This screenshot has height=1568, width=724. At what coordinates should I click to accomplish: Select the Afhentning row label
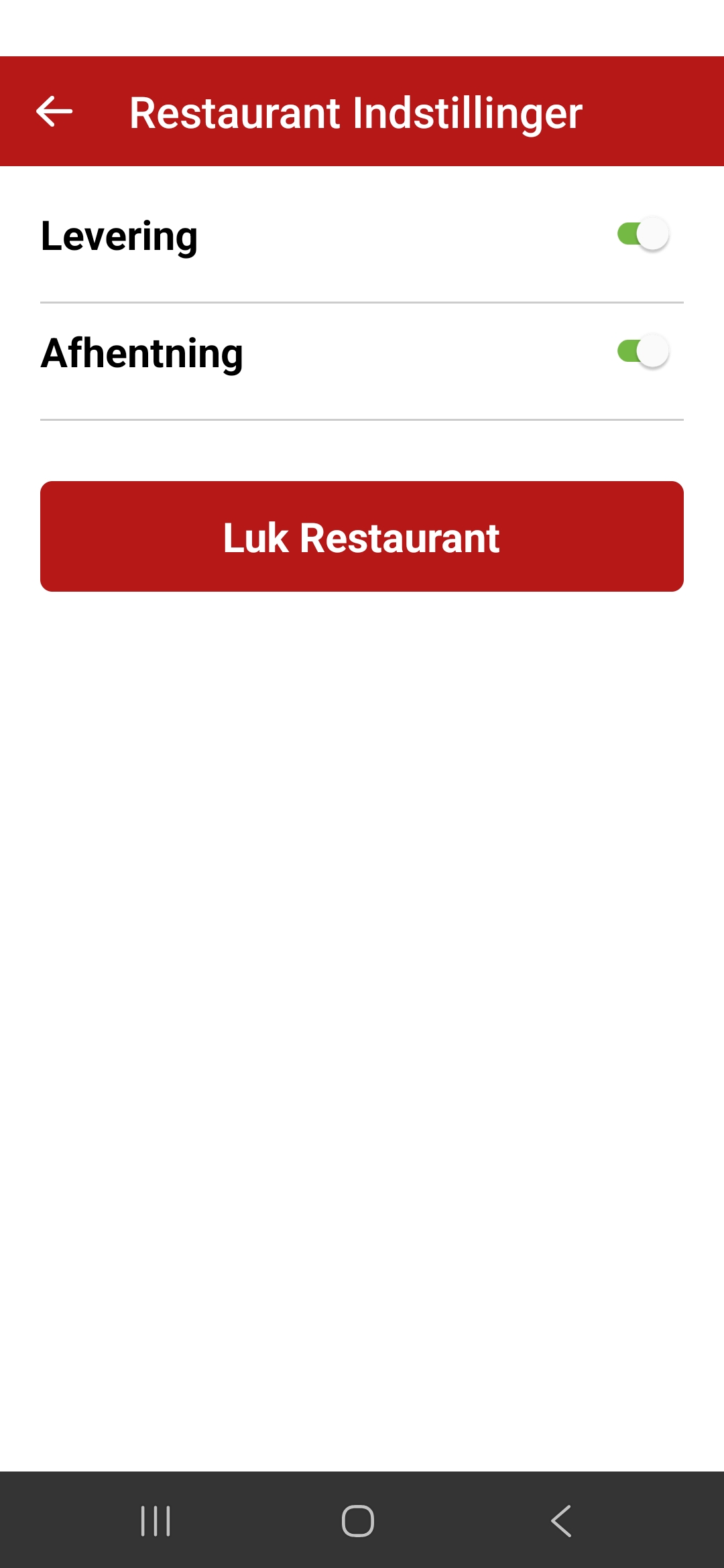pyautogui.click(x=141, y=354)
